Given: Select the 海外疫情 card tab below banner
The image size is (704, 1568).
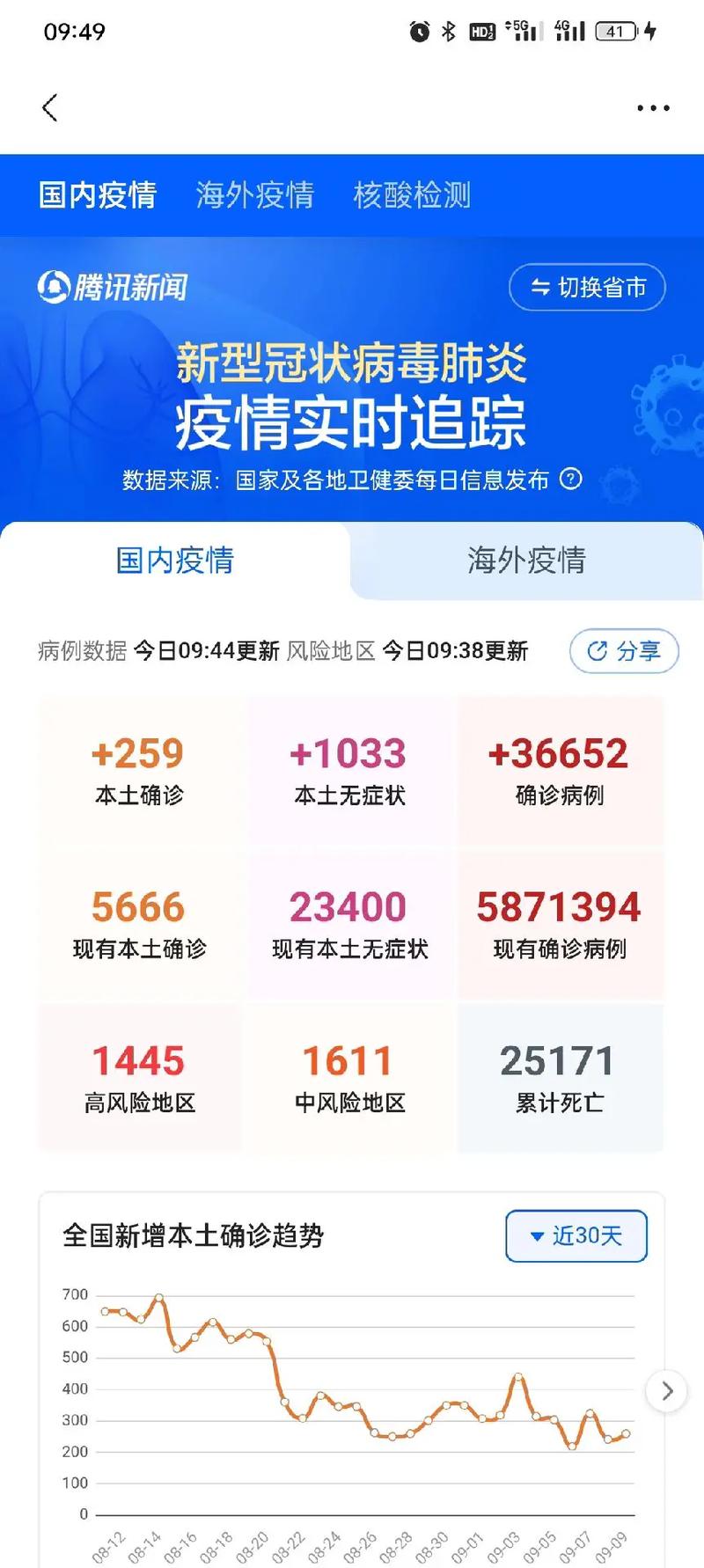Looking at the screenshot, I should [x=526, y=561].
